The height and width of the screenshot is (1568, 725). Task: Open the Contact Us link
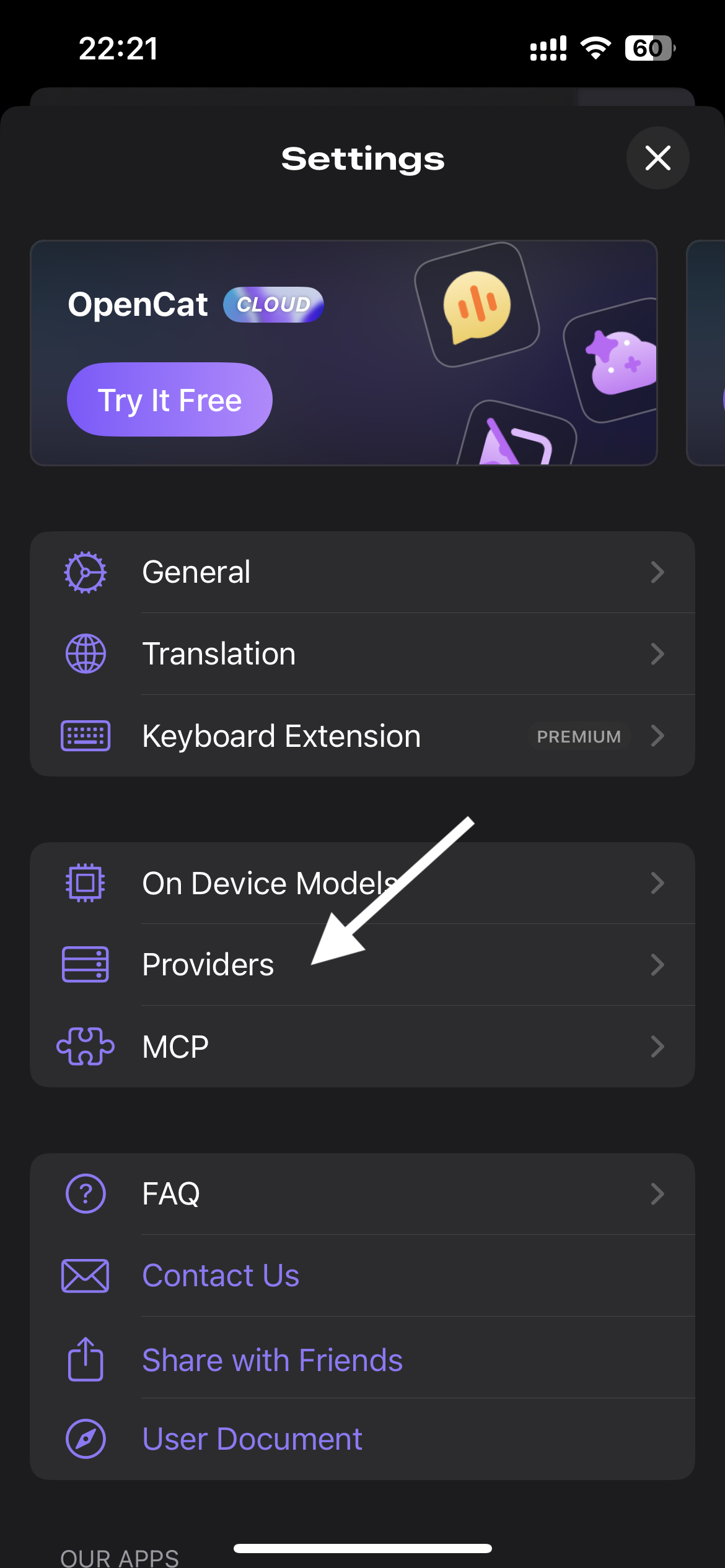(x=221, y=1274)
